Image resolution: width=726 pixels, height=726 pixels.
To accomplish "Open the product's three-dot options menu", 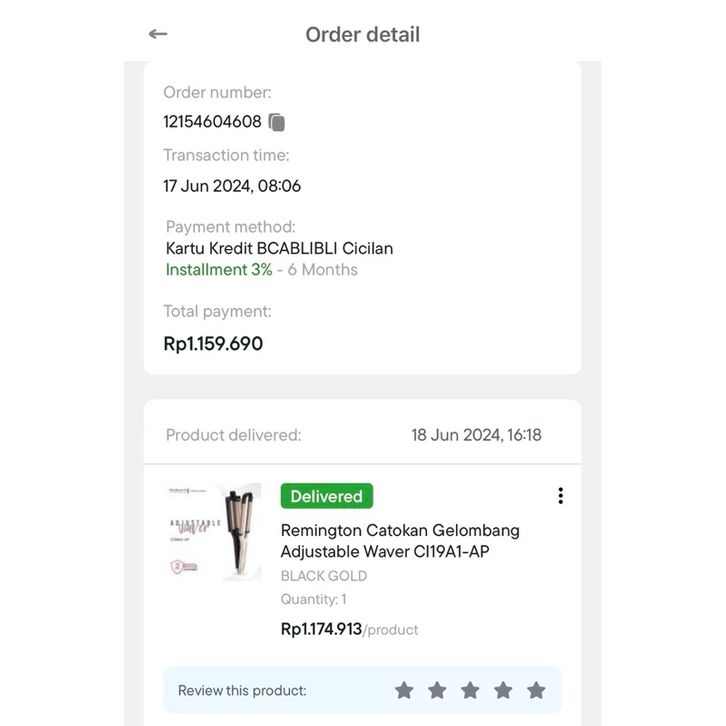I will (560, 496).
